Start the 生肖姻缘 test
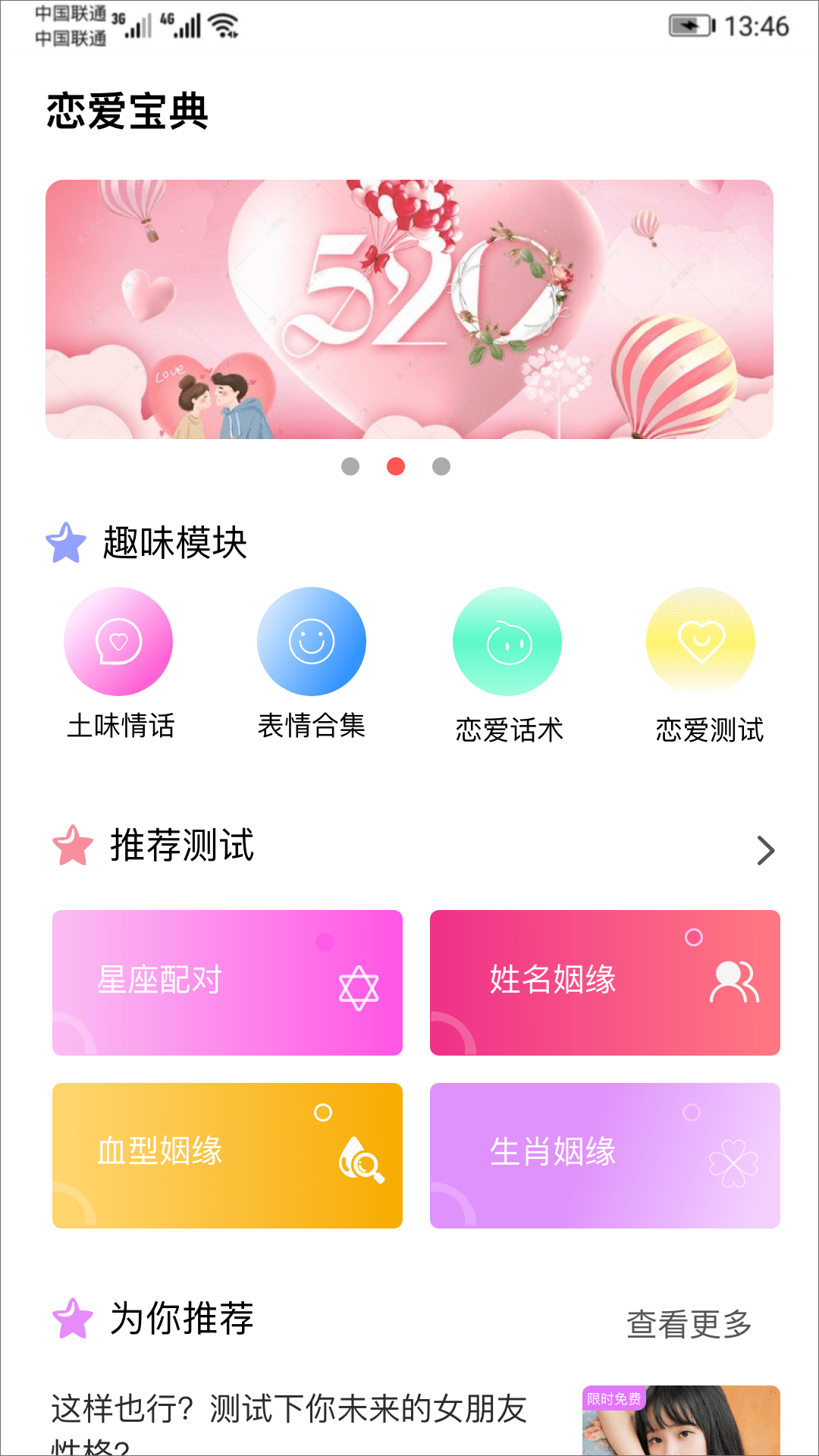This screenshot has width=819, height=1456. coord(604,1155)
